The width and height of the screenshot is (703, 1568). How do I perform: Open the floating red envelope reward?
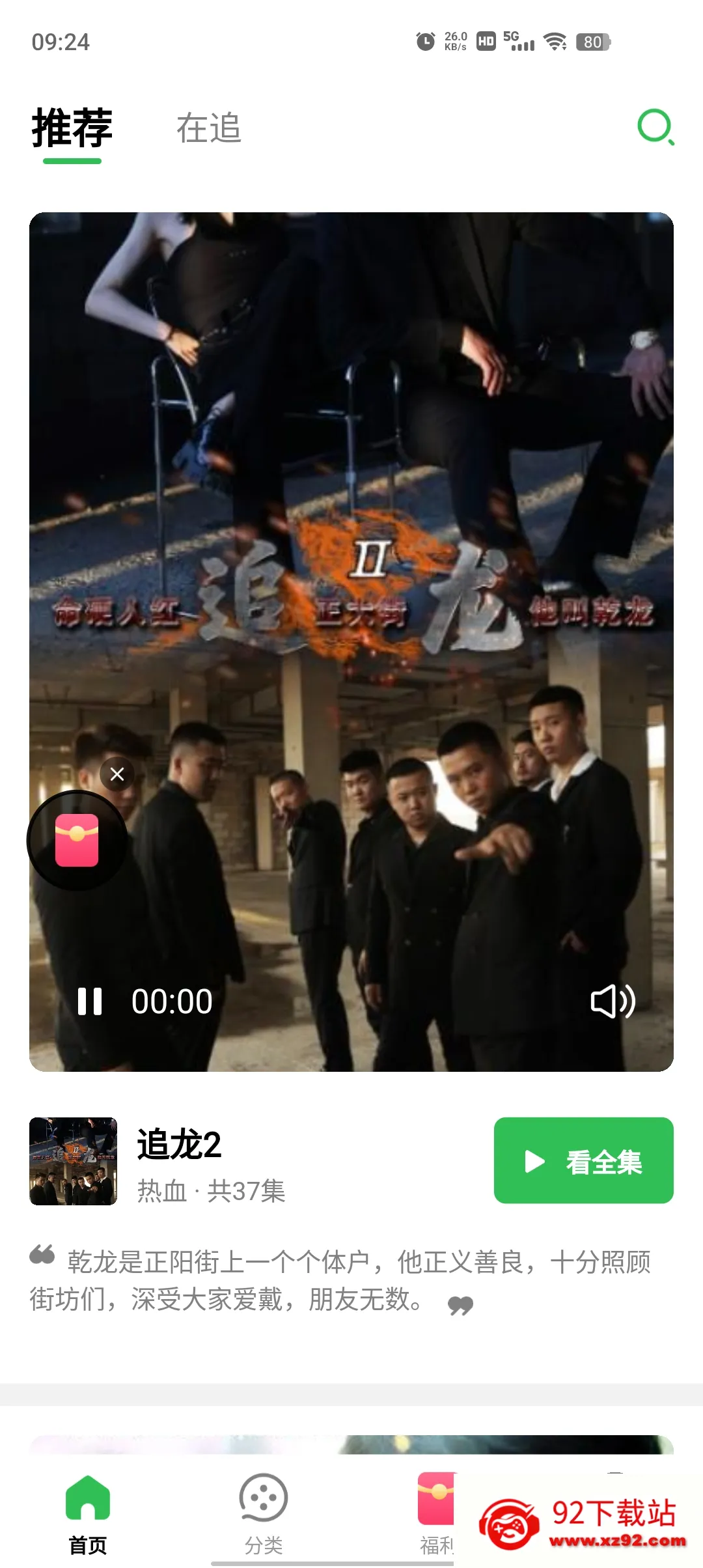[77, 841]
